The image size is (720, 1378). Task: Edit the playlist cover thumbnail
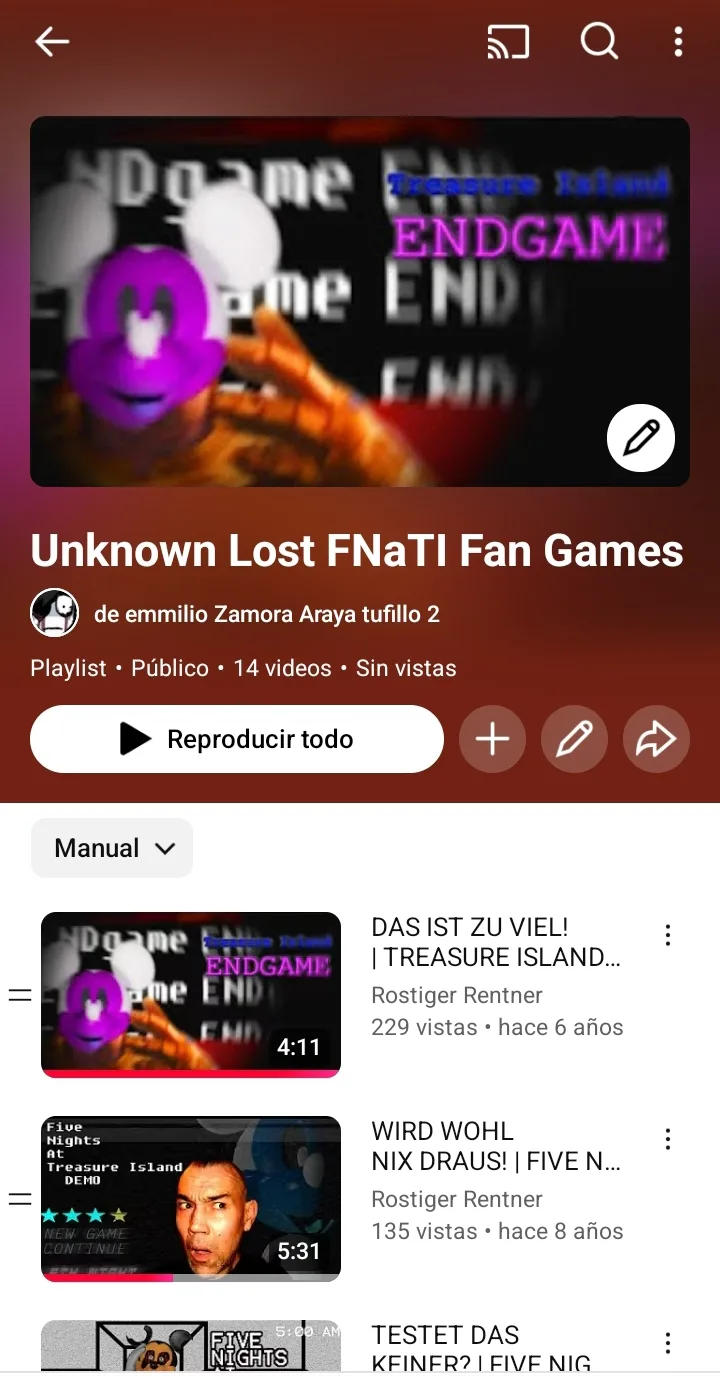click(x=641, y=438)
